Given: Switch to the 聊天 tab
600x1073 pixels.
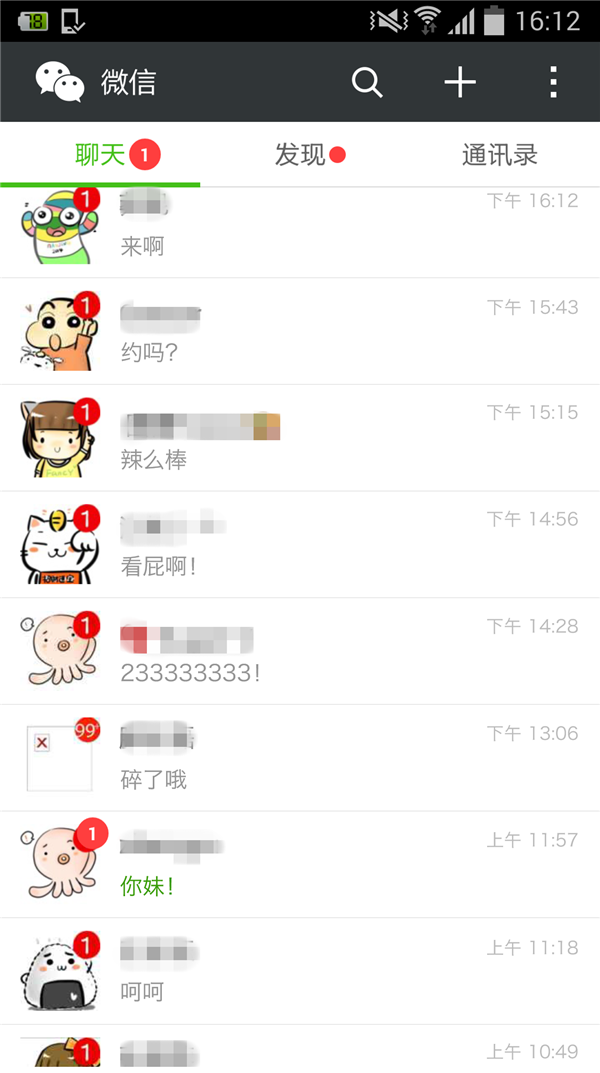Looking at the screenshot, I should [x=101, y=155].
